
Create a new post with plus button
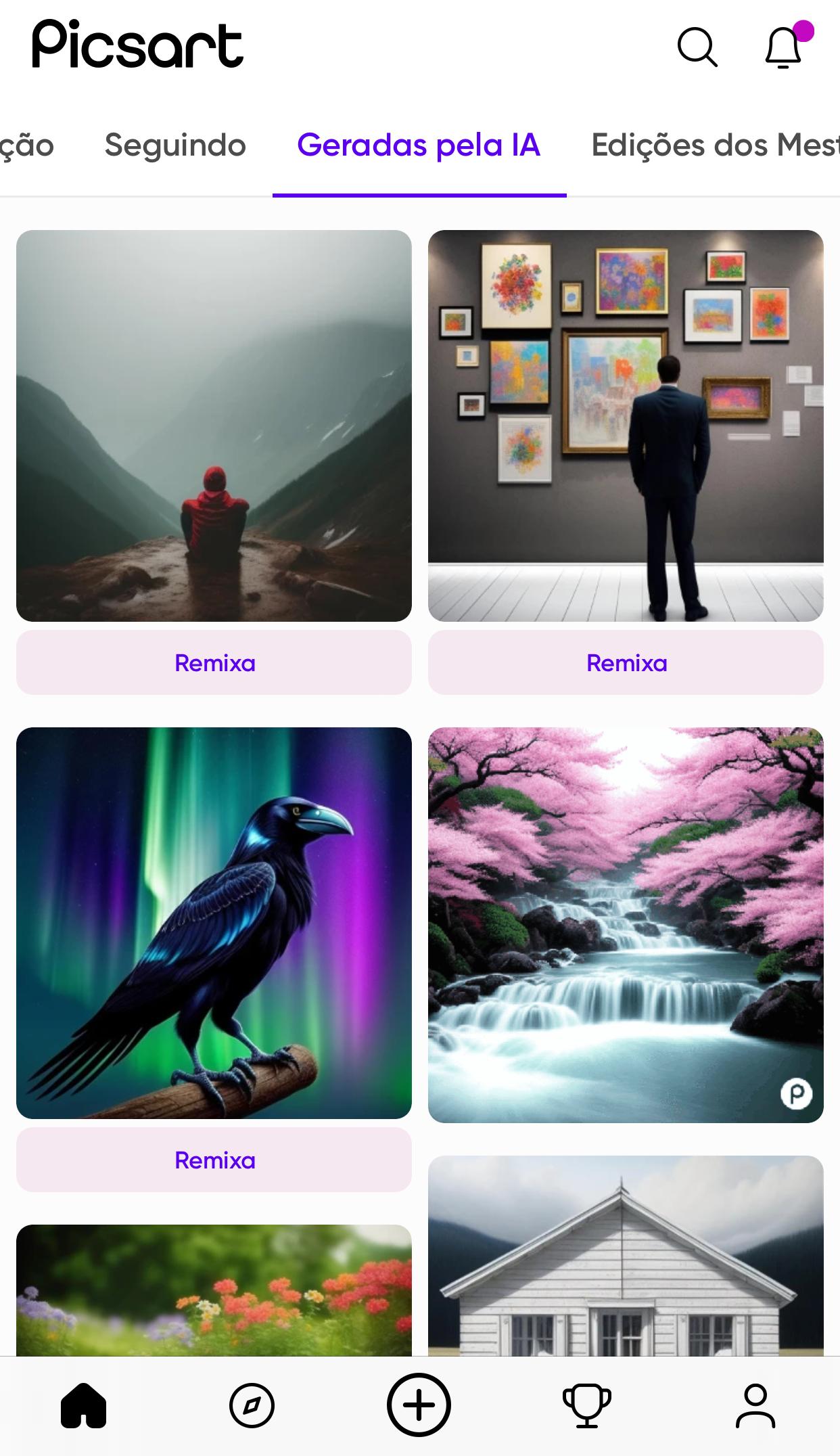(x=419, y=1405)
